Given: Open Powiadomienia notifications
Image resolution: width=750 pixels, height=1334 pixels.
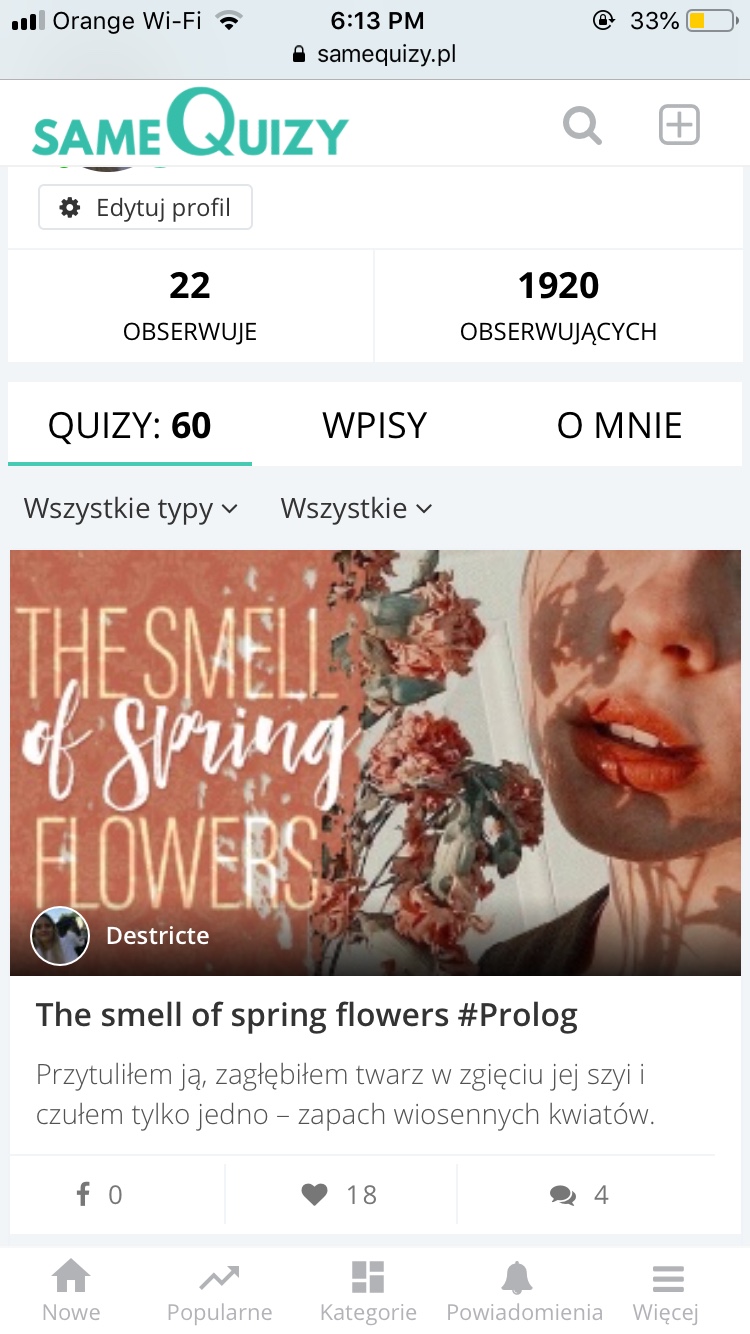Looking at the screenshot, I should click(524, 1291).
